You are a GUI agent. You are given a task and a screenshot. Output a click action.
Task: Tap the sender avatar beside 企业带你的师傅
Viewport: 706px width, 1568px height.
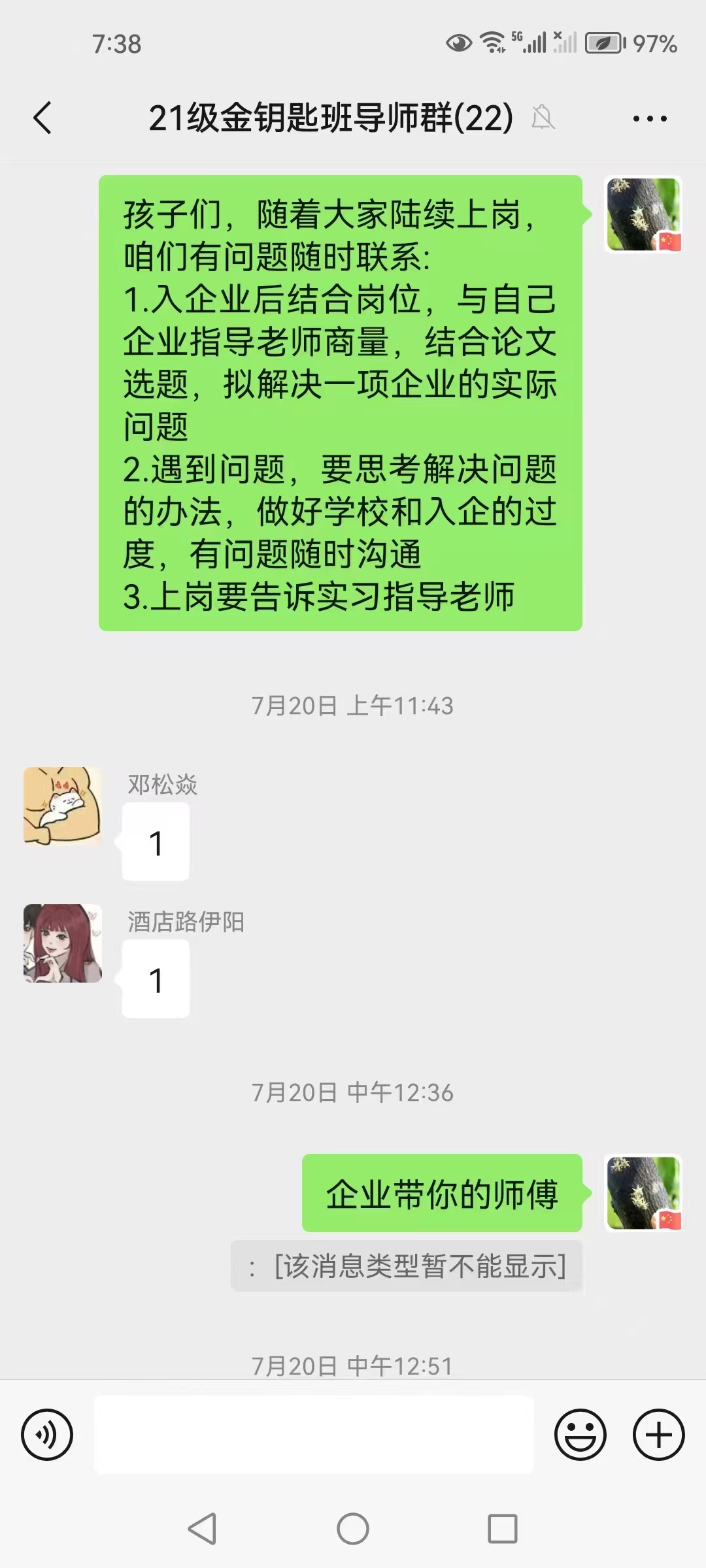point(644,1193)
